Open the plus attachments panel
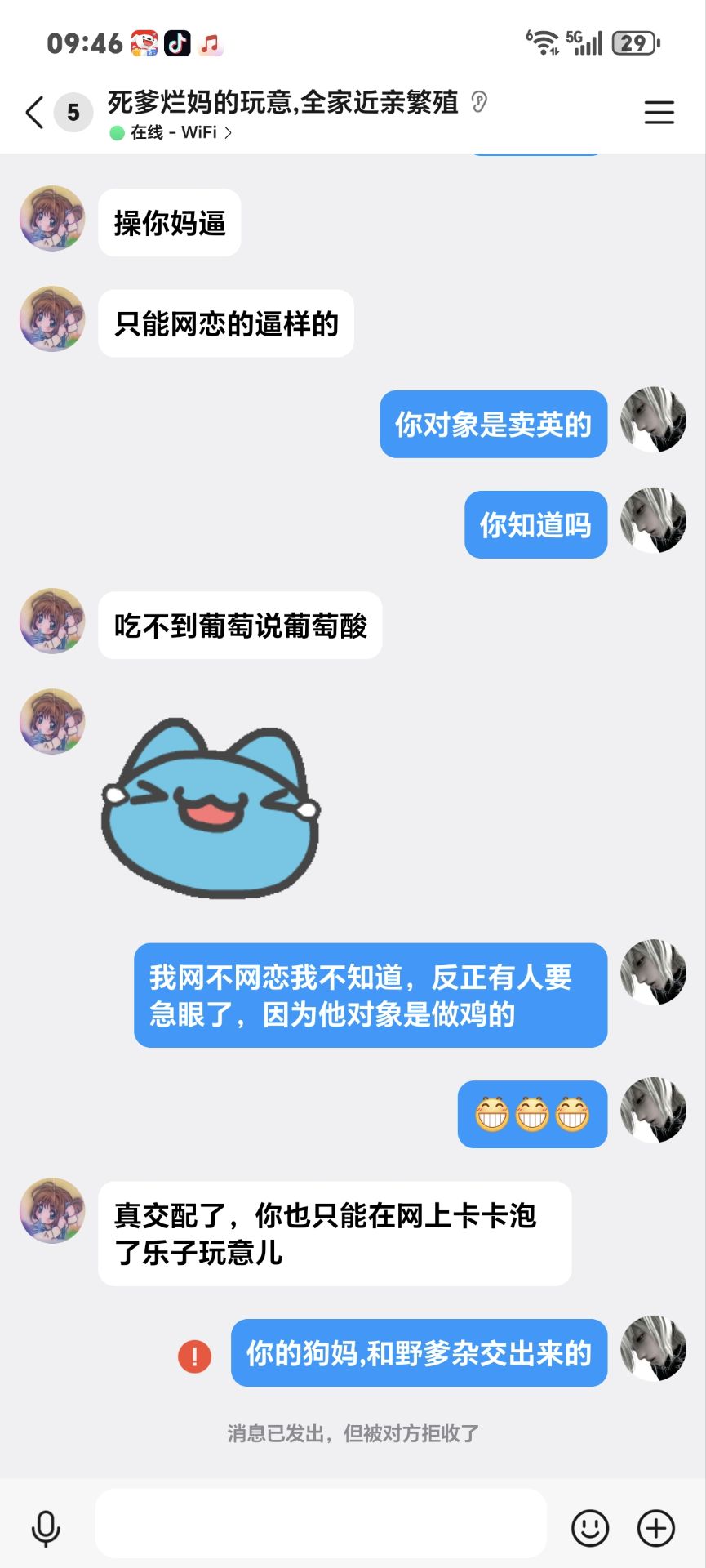Image resolution: width=706 pixels, height=1568 pixels. [656, 1527]
